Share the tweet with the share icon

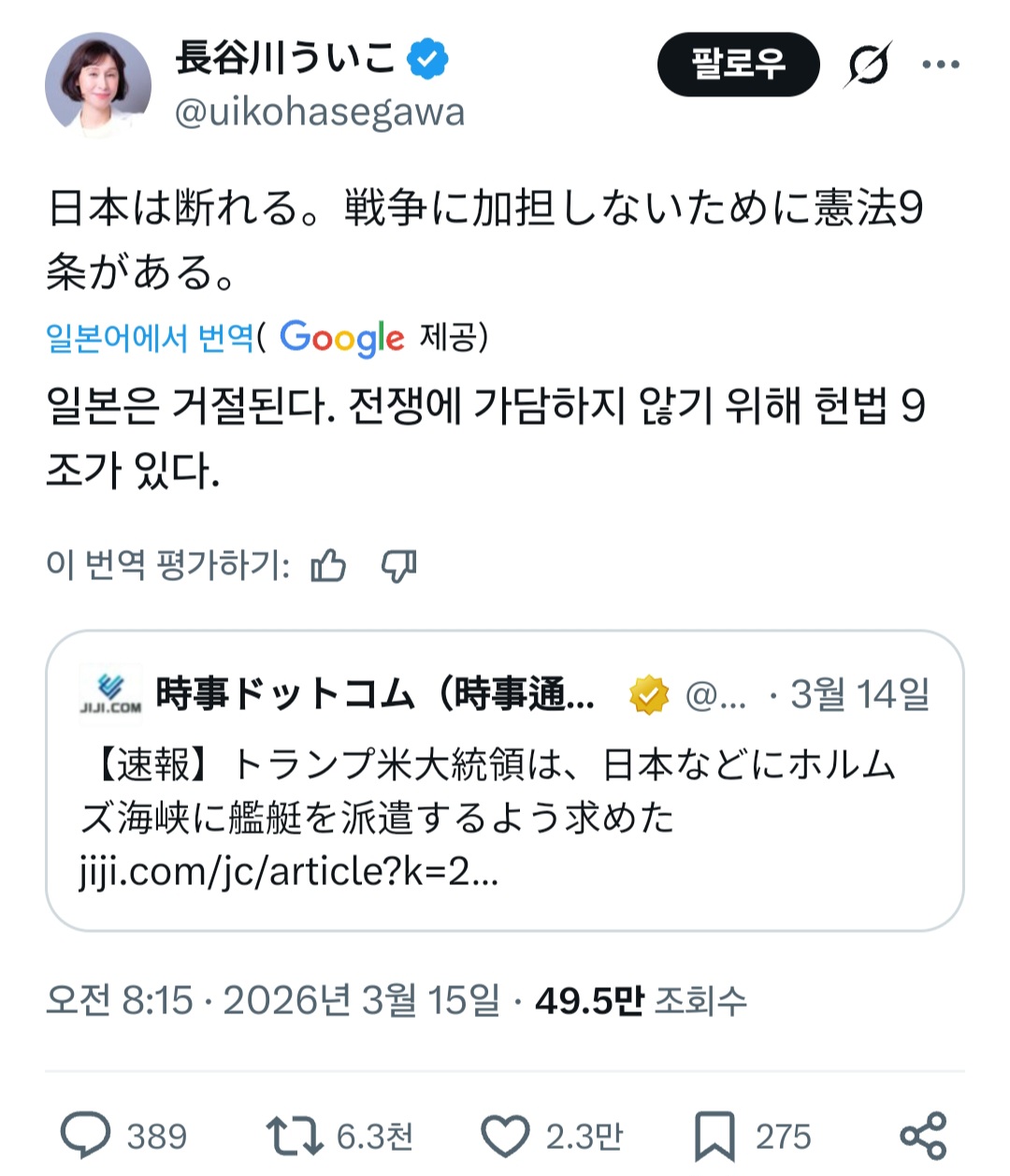(920, 1135)
